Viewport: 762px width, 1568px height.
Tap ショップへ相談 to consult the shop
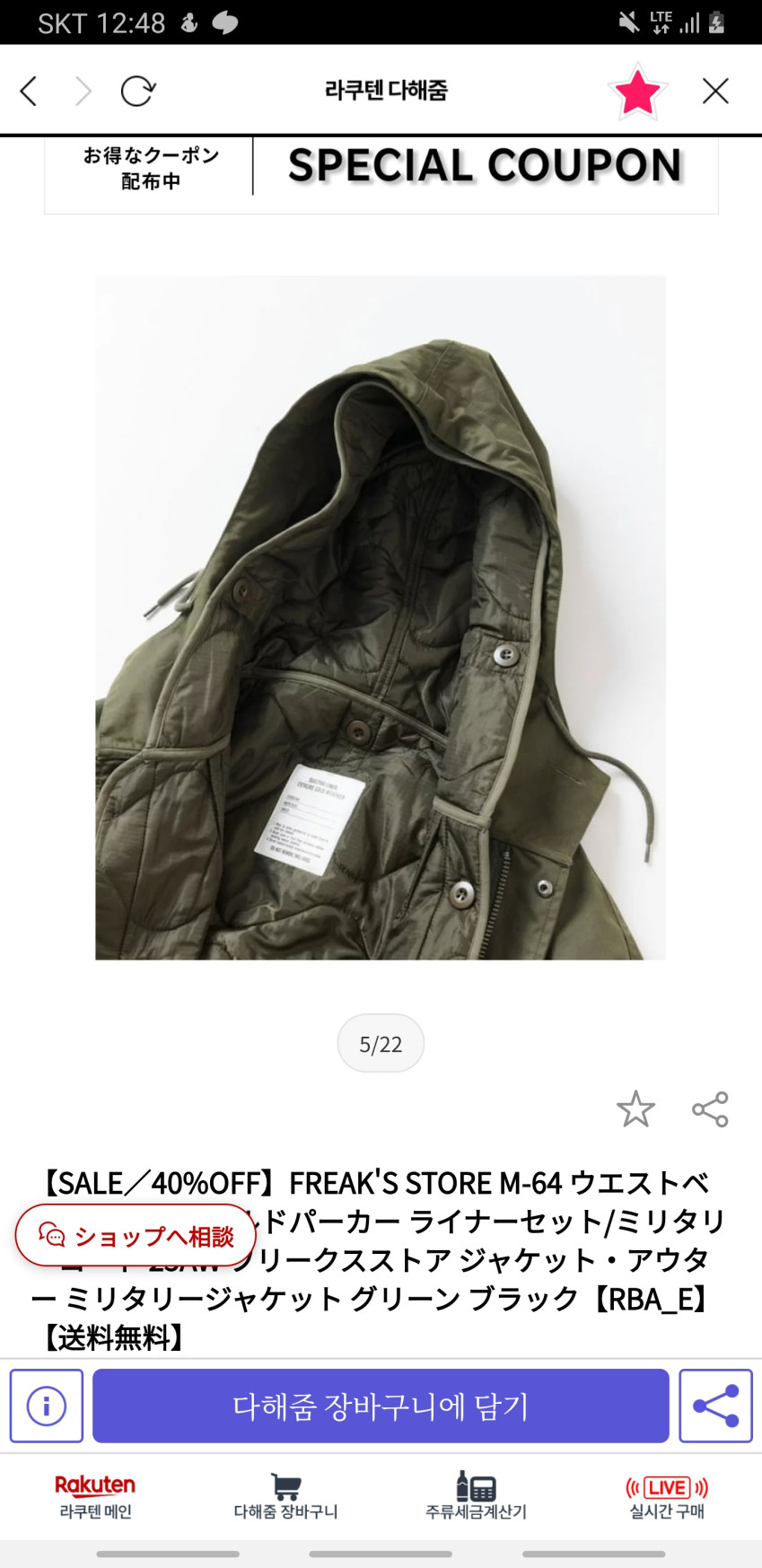136,1236
